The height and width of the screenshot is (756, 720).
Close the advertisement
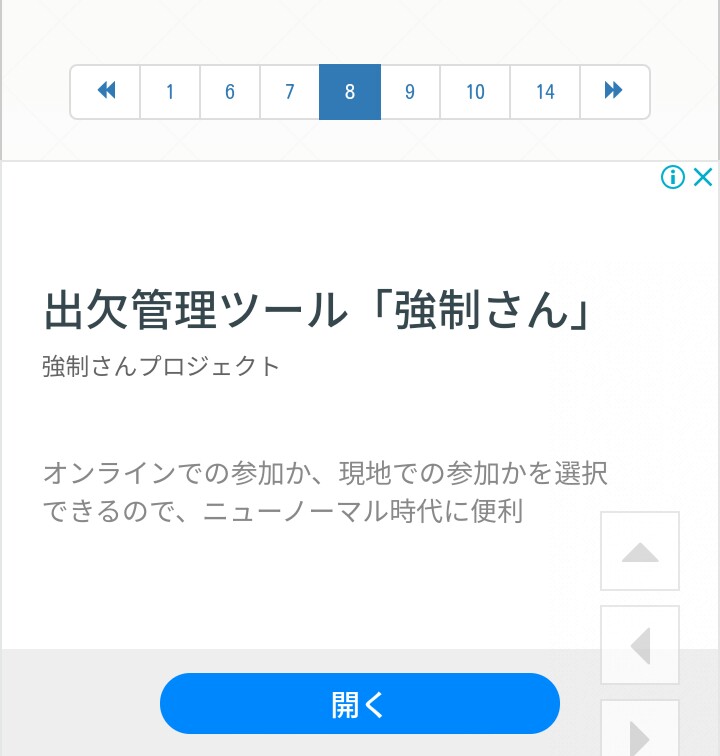pyautogui.click(x=703, y=177)
